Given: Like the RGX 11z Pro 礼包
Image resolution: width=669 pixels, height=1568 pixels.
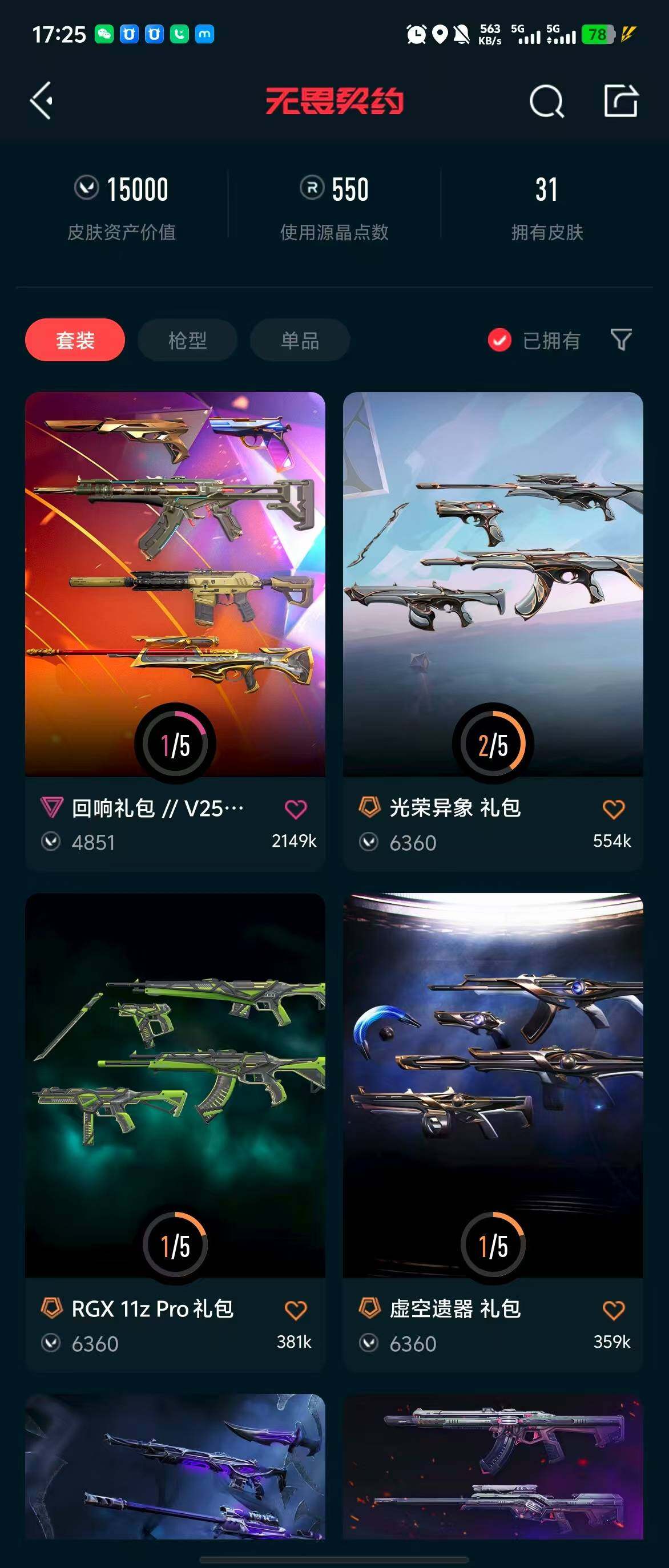Looking at the screenshot, I should pyautogui.click(x=296, y=1310).
